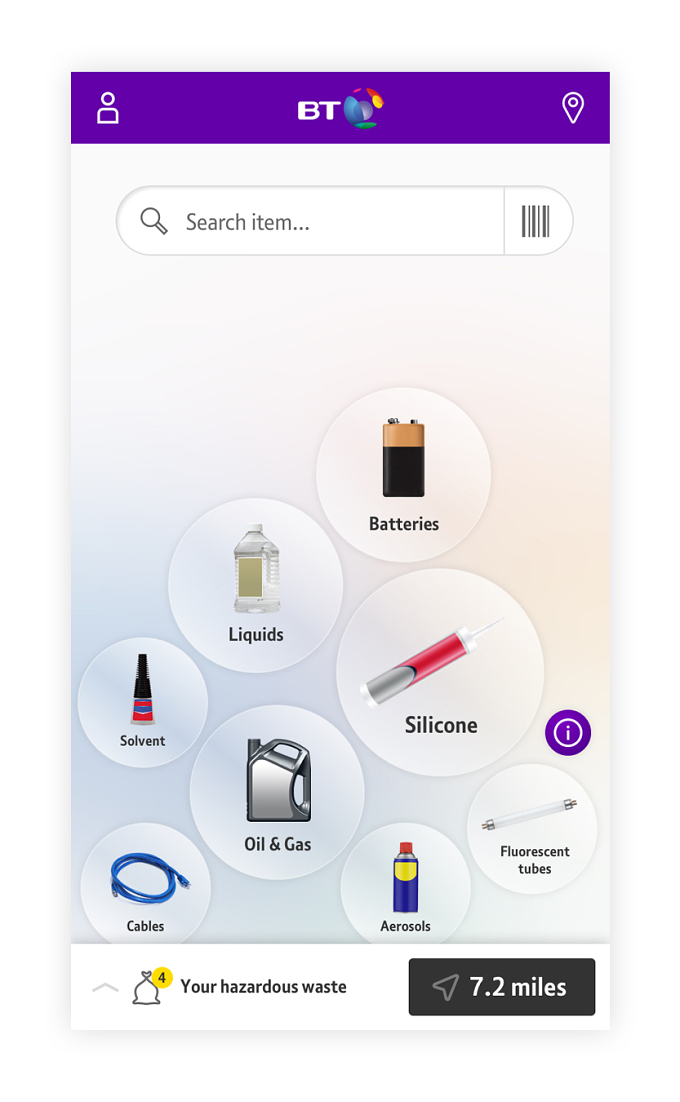
Task: Open the location pin icon
Action: coord(573,108)
